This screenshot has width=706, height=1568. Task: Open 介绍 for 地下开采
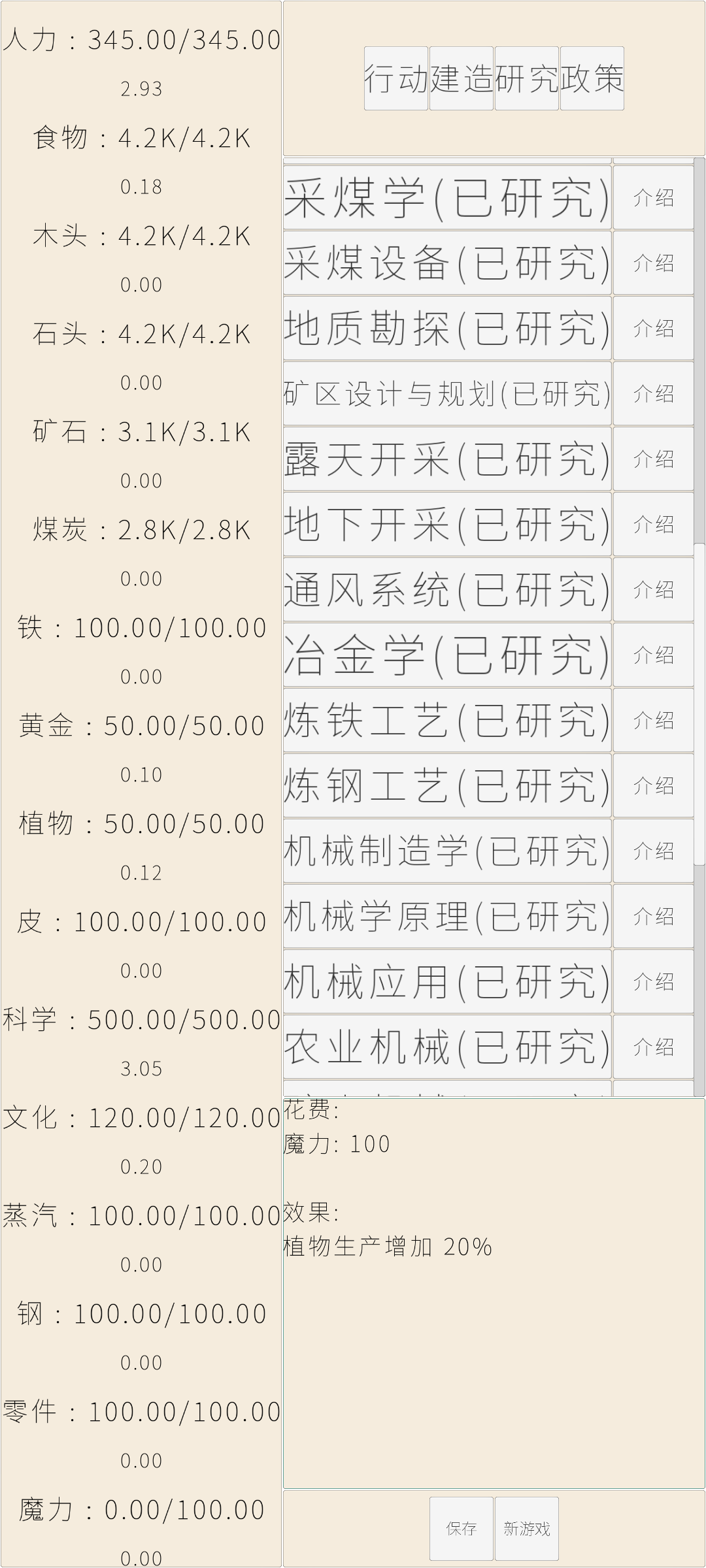pos(653,523)
